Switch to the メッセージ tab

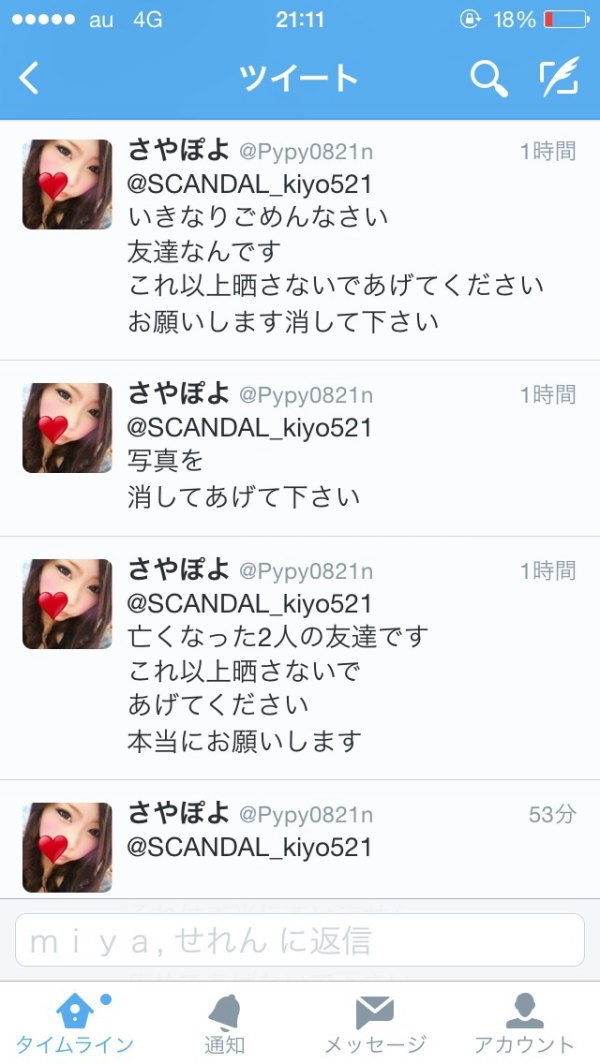click(x=375, y=1023)
